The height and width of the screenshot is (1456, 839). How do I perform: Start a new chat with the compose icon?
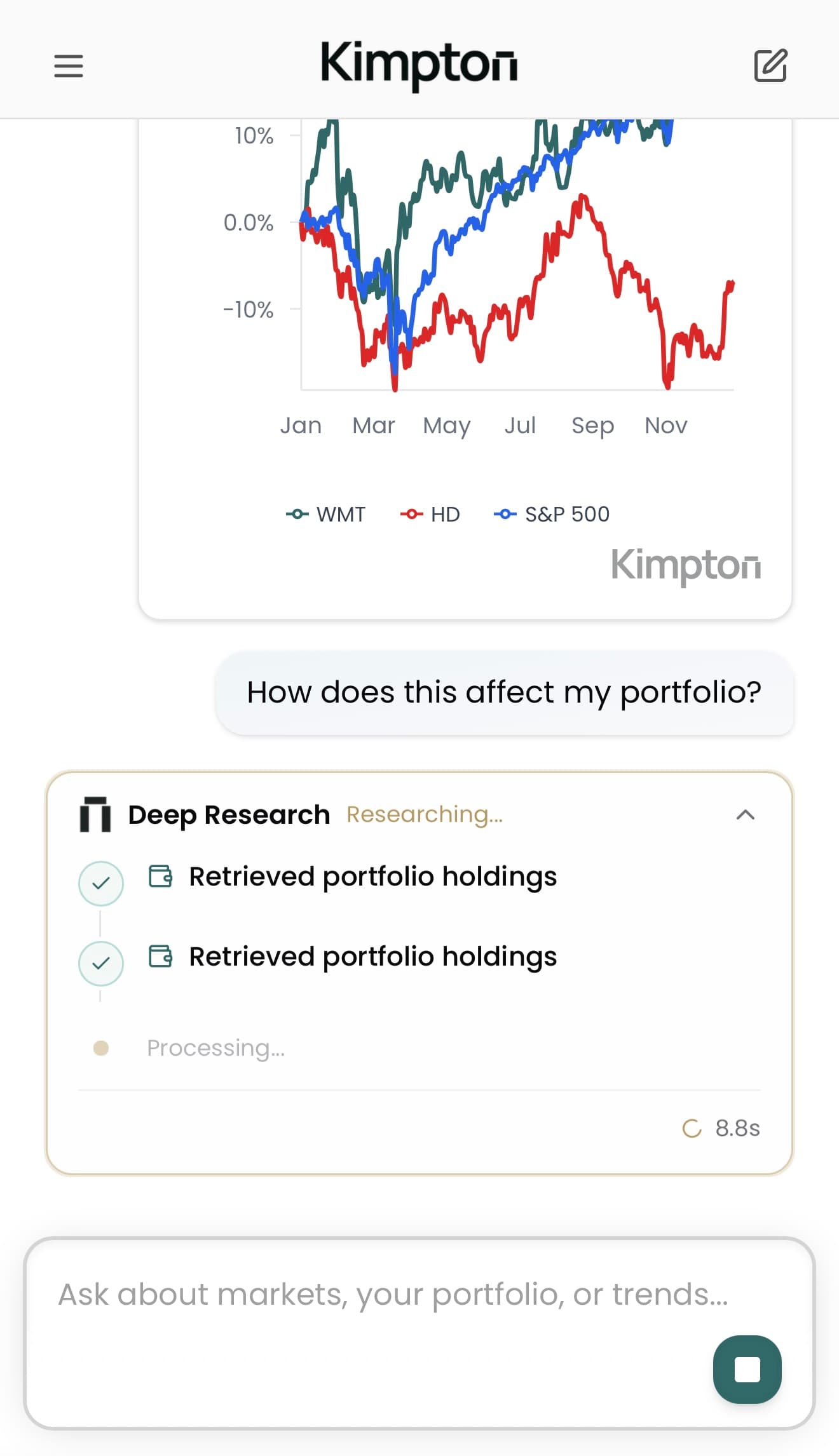pyautogui.click(x=770, y=66)
